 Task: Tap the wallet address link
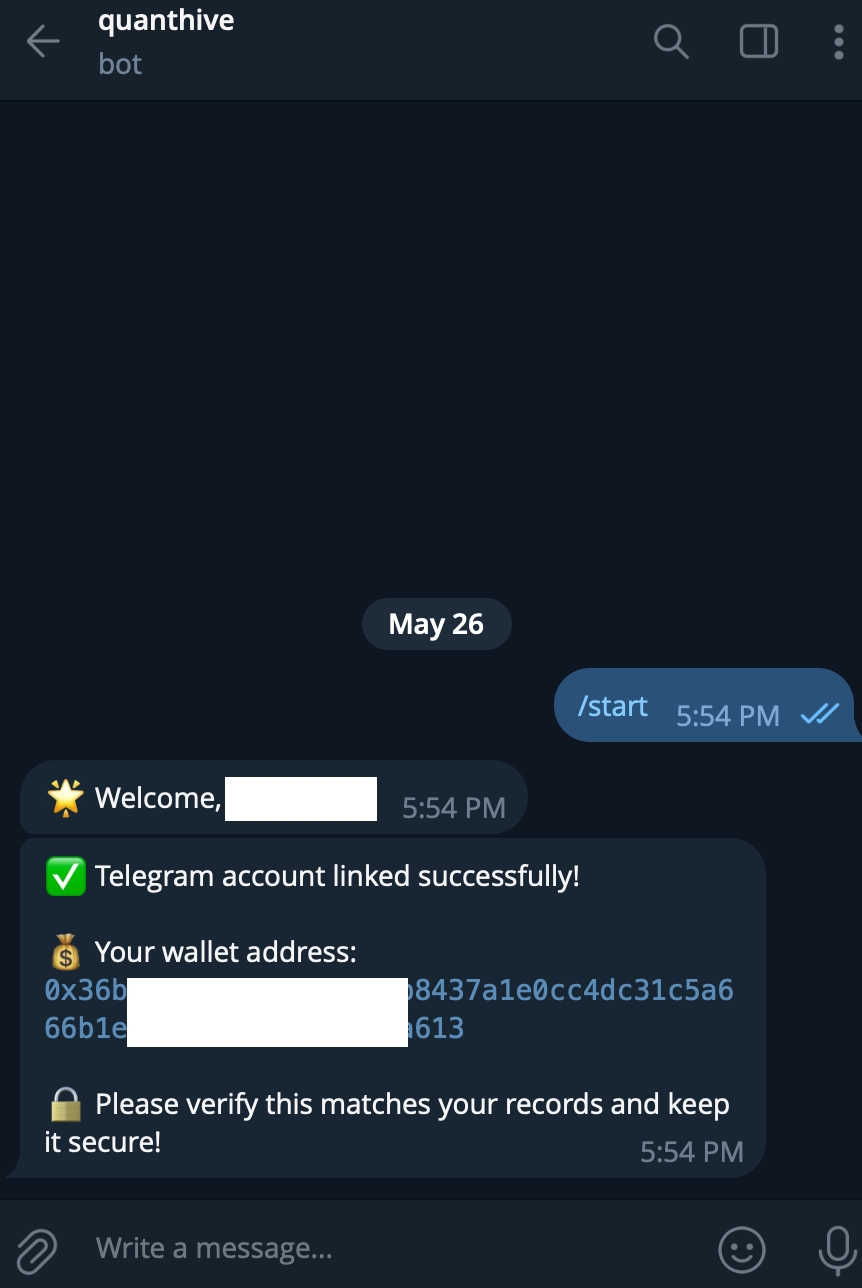(x=570, y=991)
